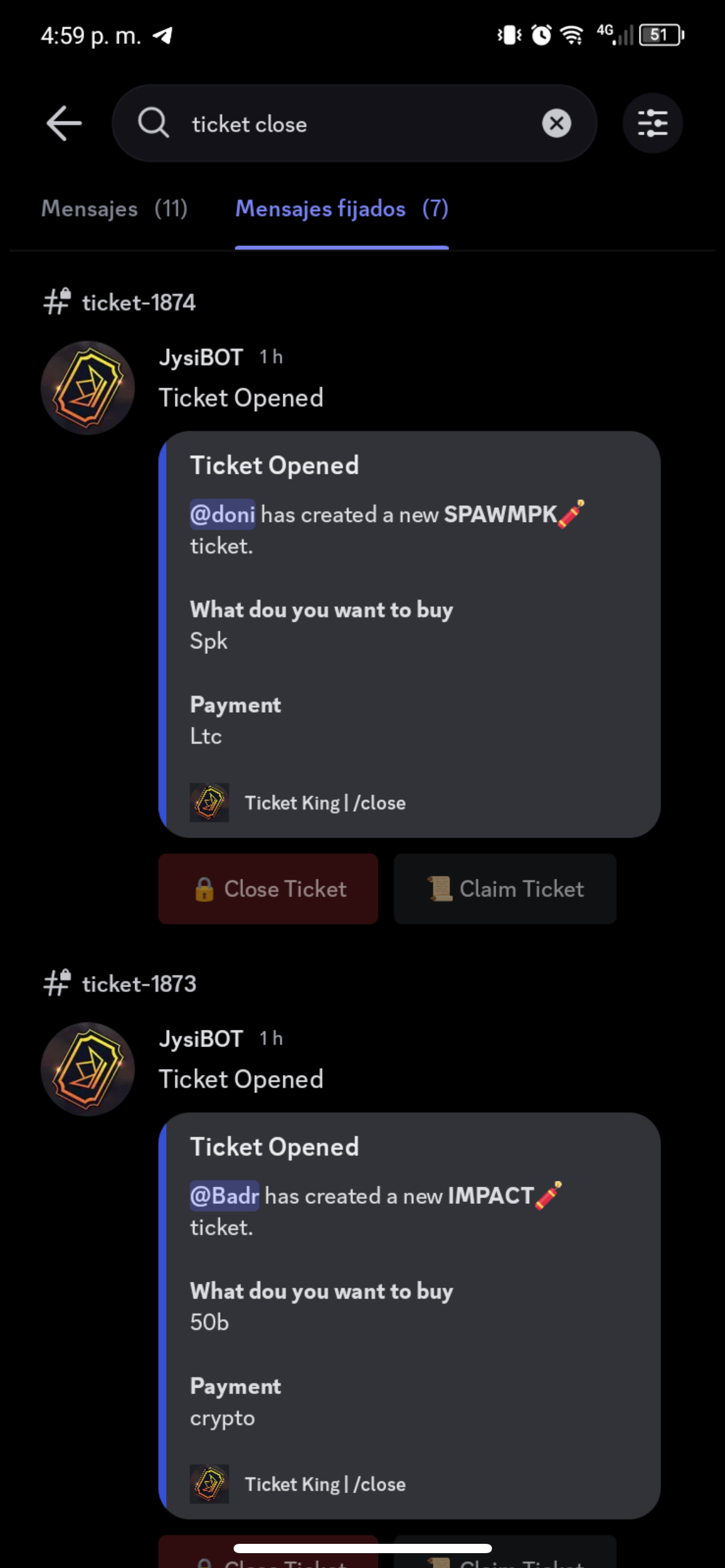Open the ticket-1873 channel
Image resolution: width=725 pixels, height=1568 pixels.
[x=138, y=984]
